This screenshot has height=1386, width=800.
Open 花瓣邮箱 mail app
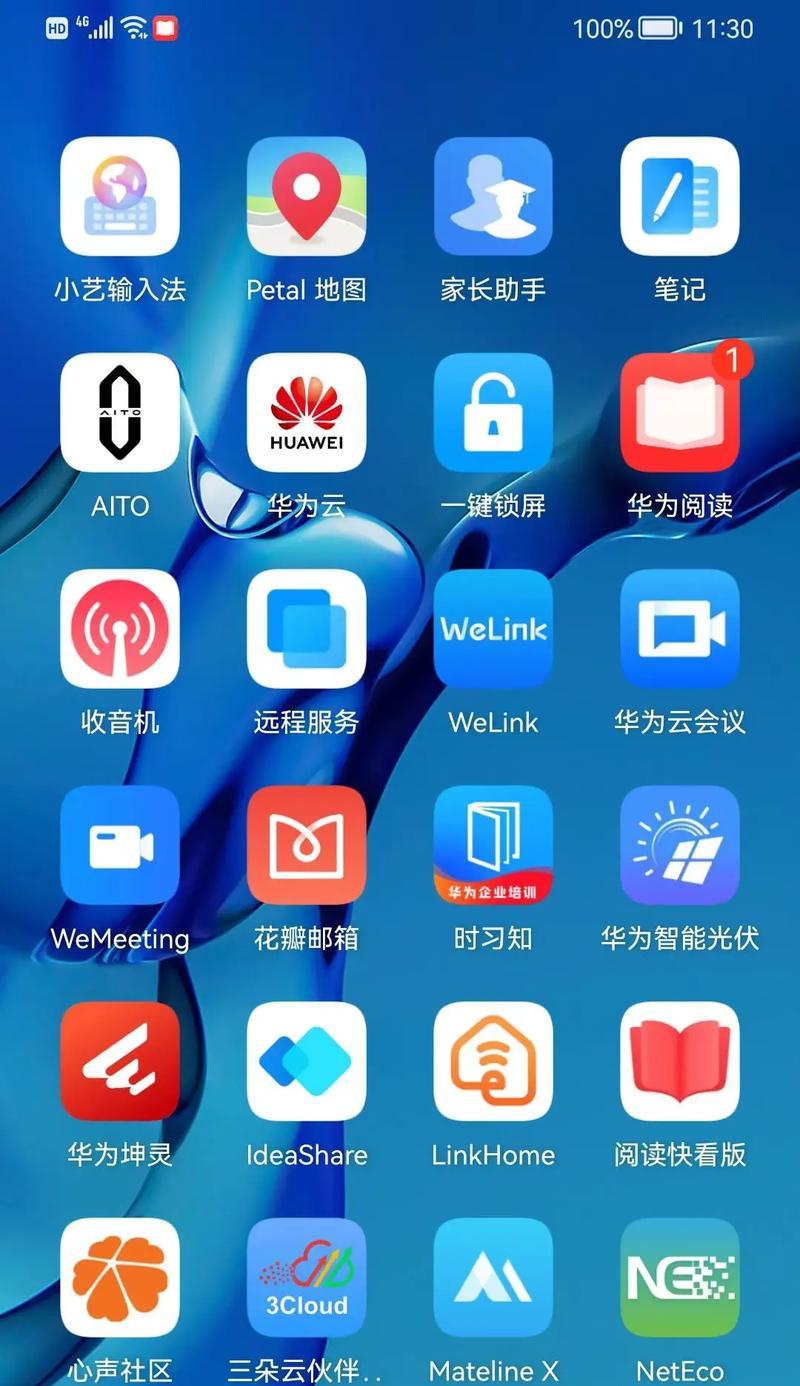(x=306, y=845)
